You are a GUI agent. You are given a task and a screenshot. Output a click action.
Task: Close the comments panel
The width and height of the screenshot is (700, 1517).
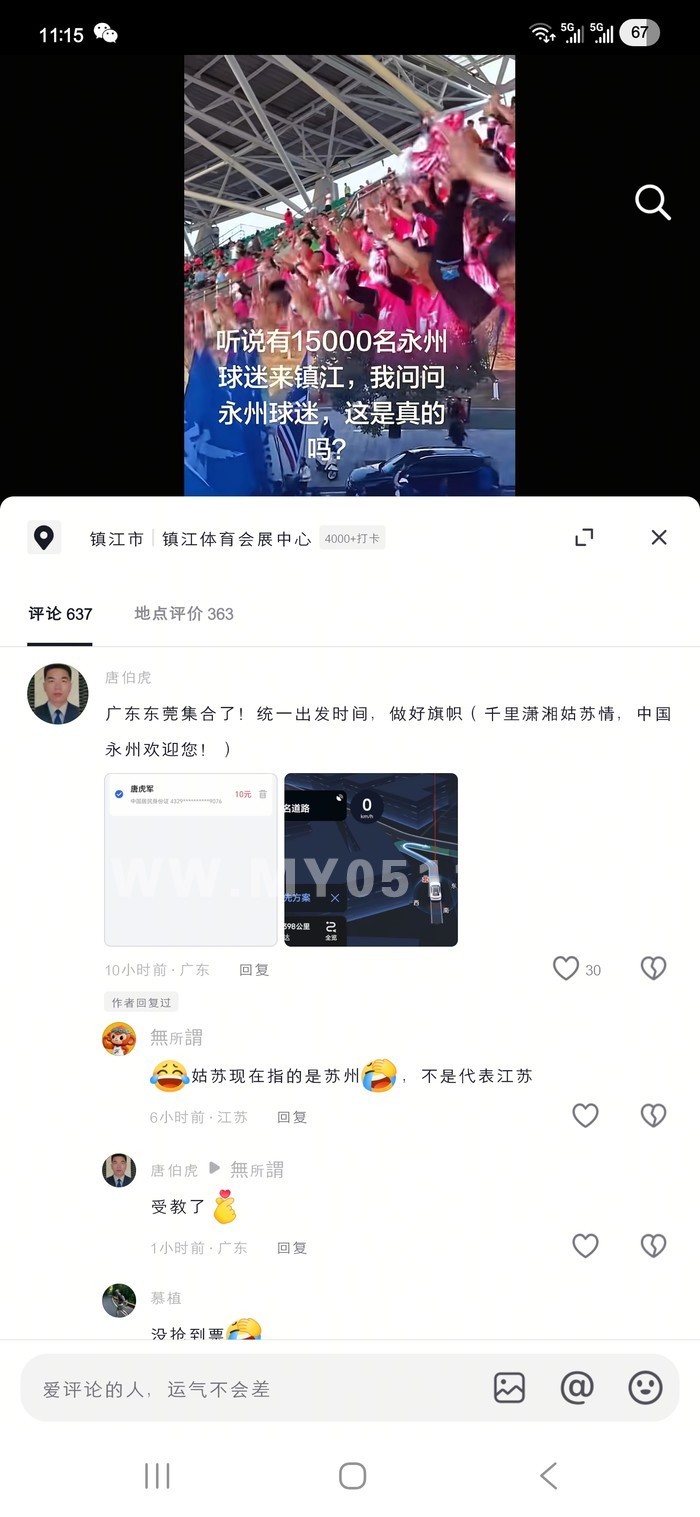point(658,538)
